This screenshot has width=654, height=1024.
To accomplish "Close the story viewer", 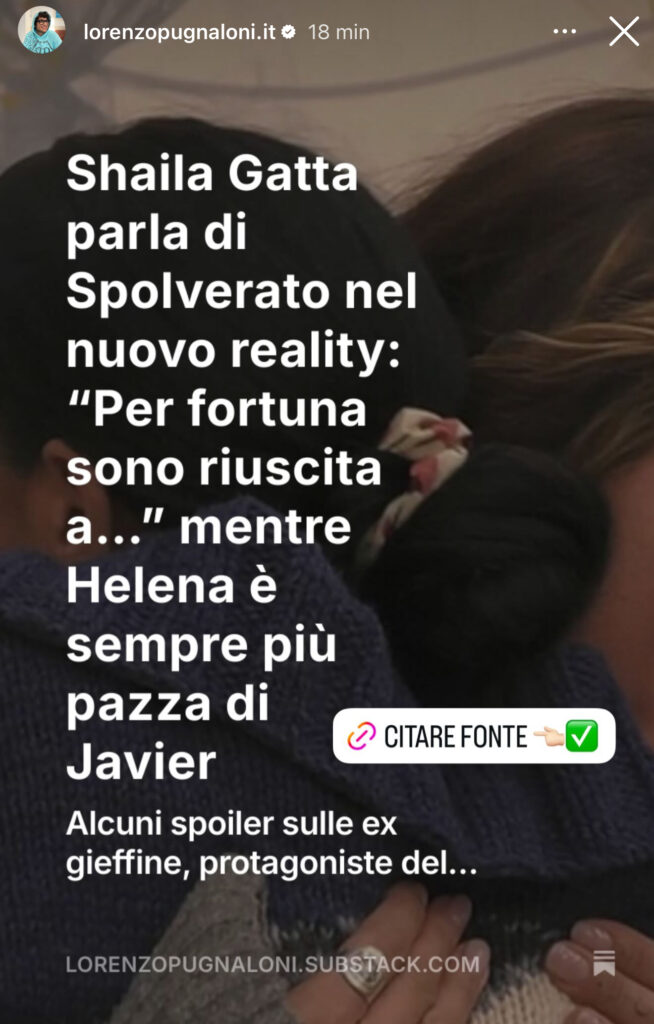I will coord(624,31).
